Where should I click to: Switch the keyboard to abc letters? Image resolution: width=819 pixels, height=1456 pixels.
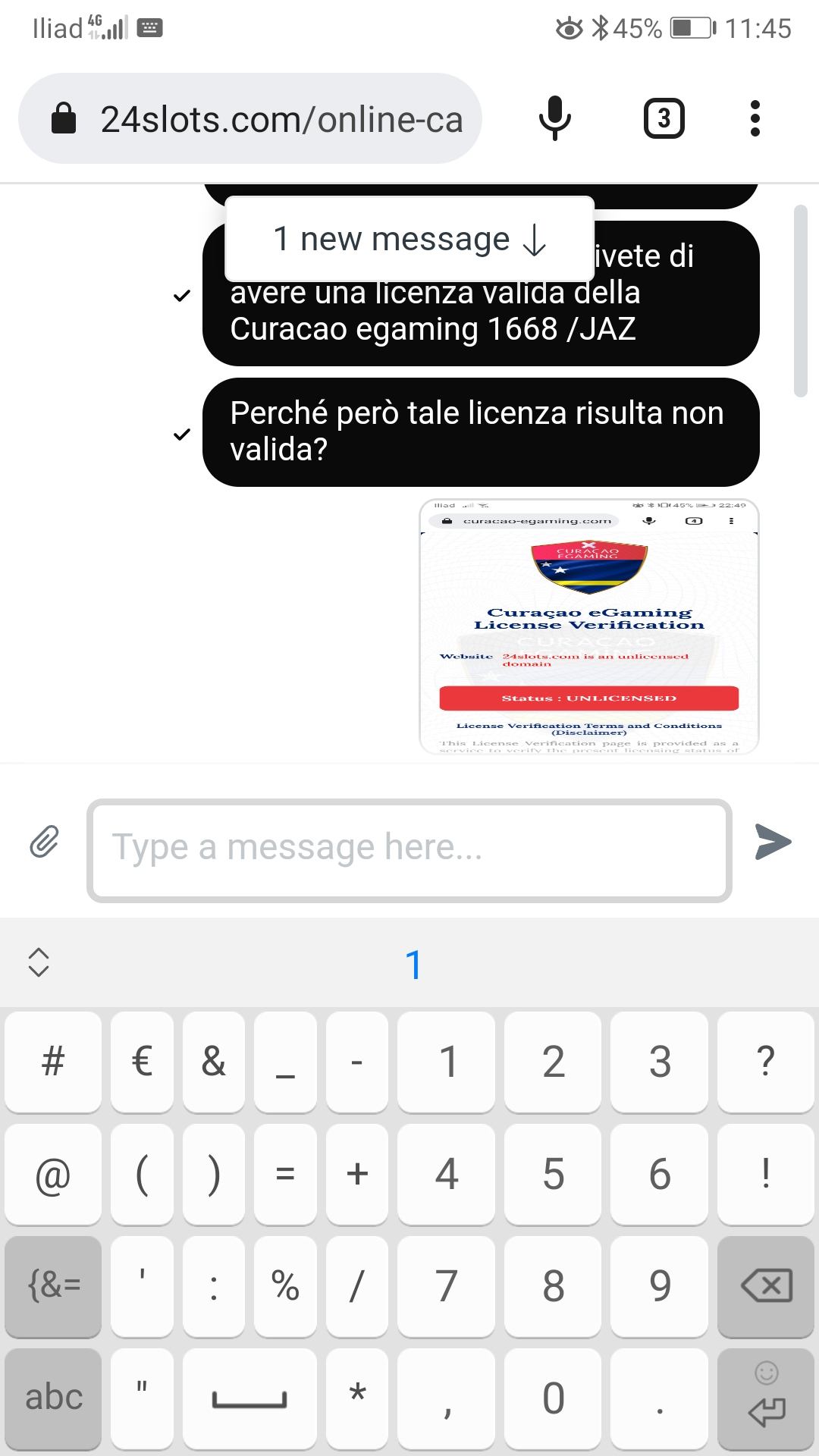coord(53,1397)
